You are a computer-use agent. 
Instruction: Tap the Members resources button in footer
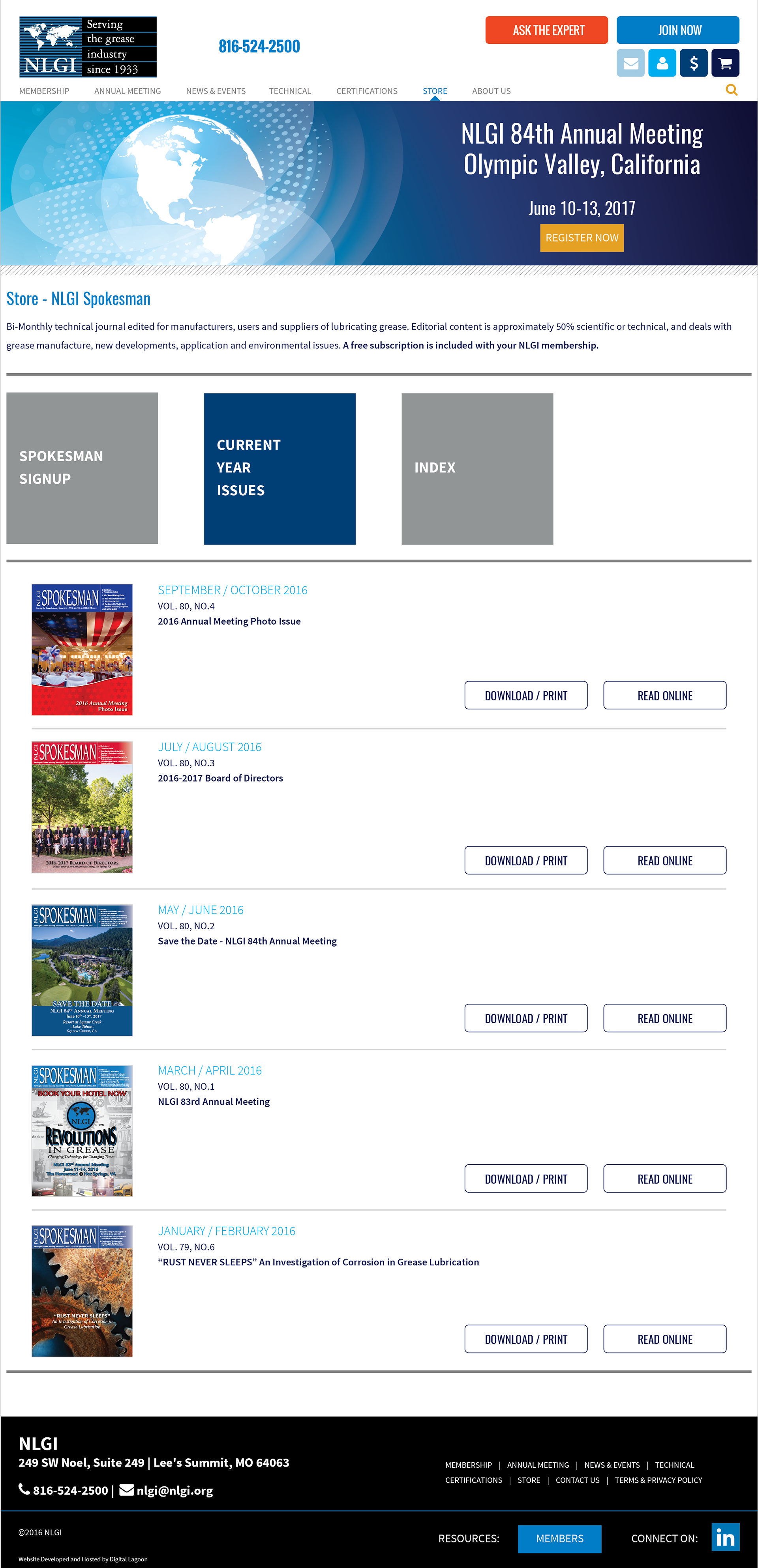(x=559, y=1538)
